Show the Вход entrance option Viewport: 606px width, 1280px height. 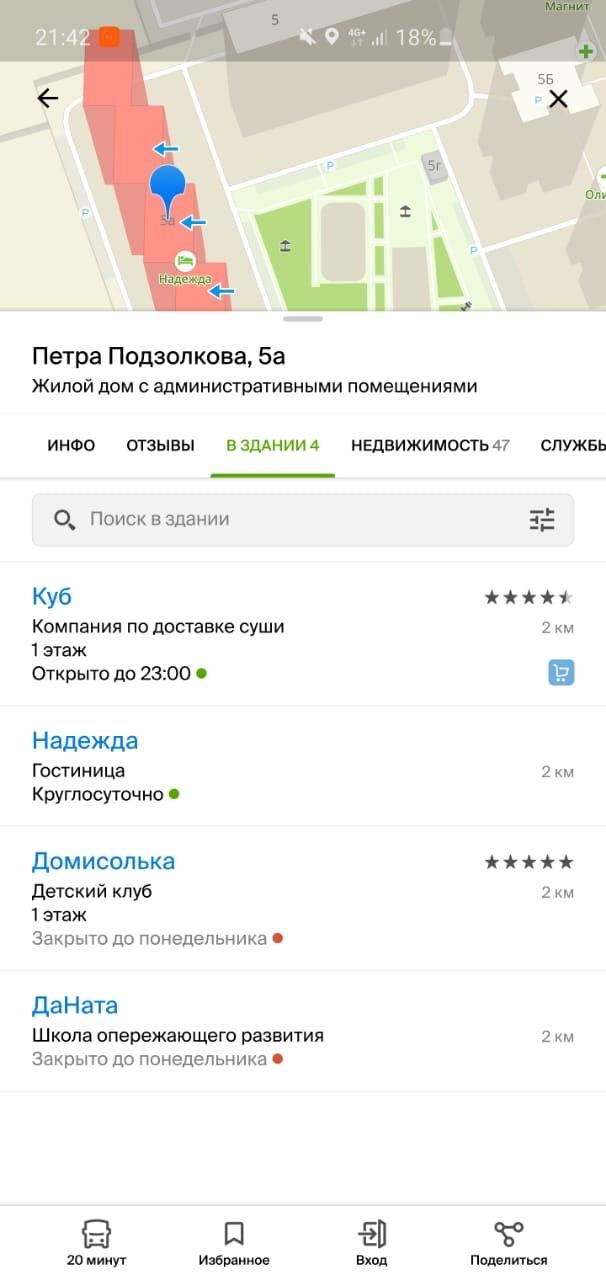point(372,1243)
